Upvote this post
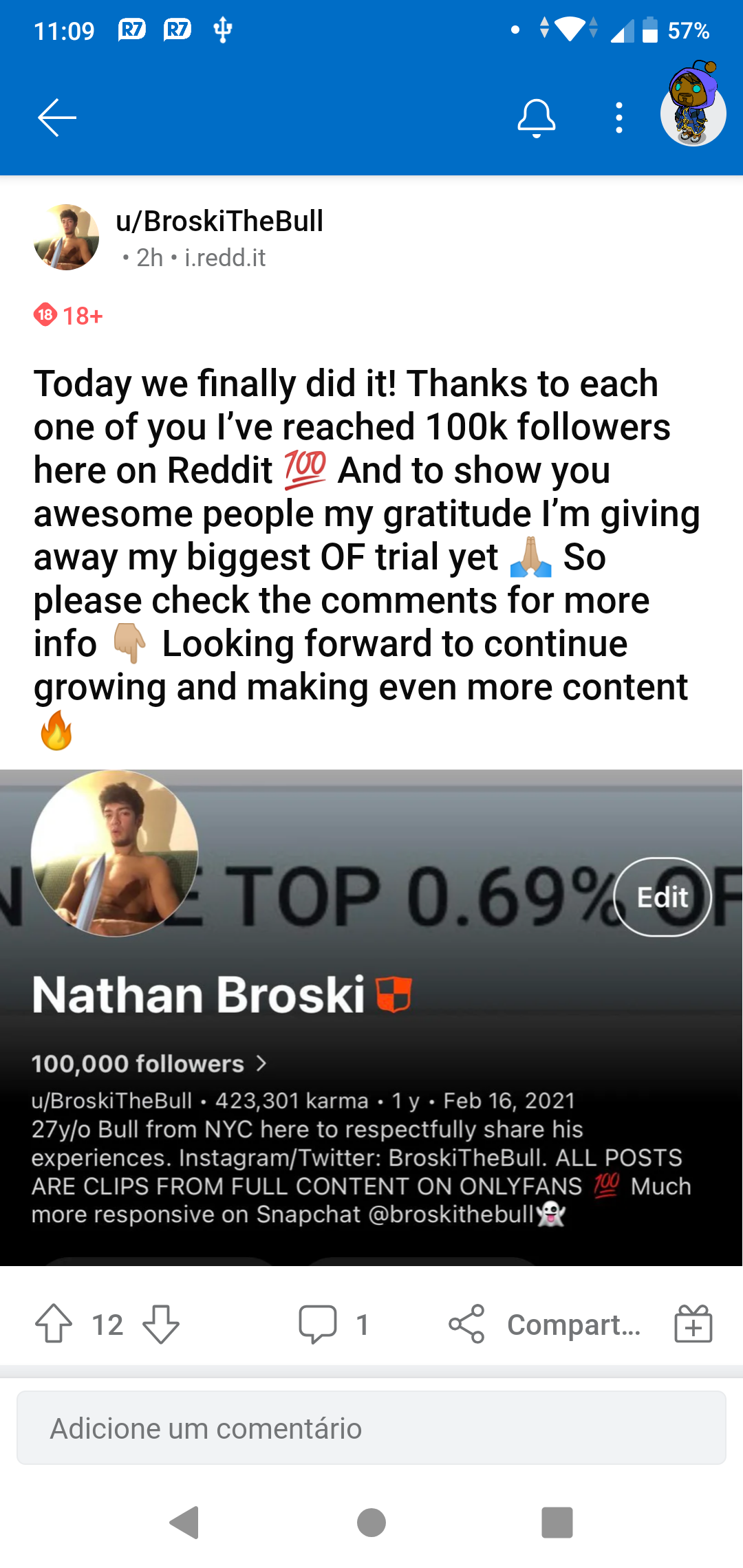This screenshot has height=1568, width=743. [54, 1324]
